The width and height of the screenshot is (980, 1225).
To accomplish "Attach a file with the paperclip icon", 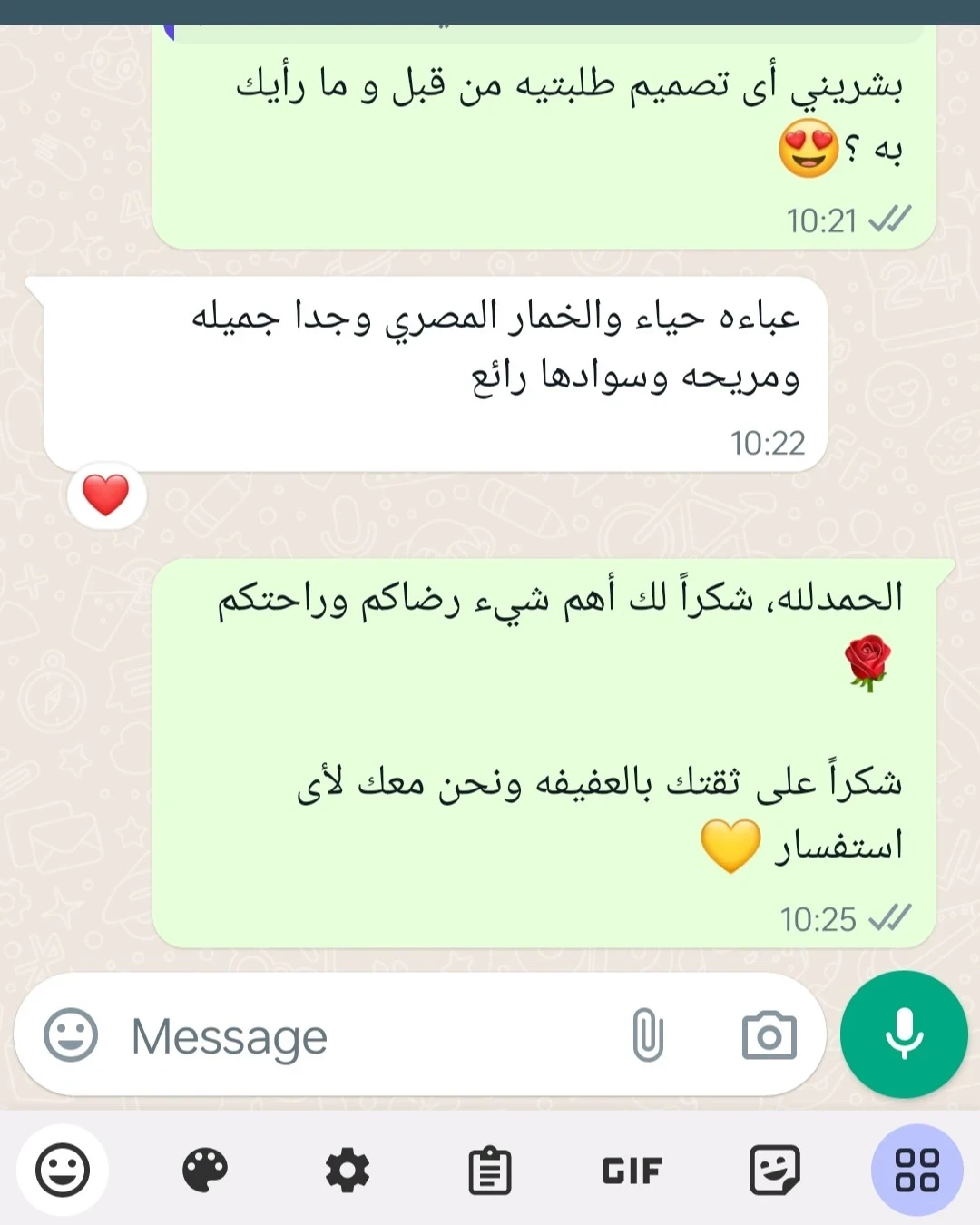I will coord(648,1034).
